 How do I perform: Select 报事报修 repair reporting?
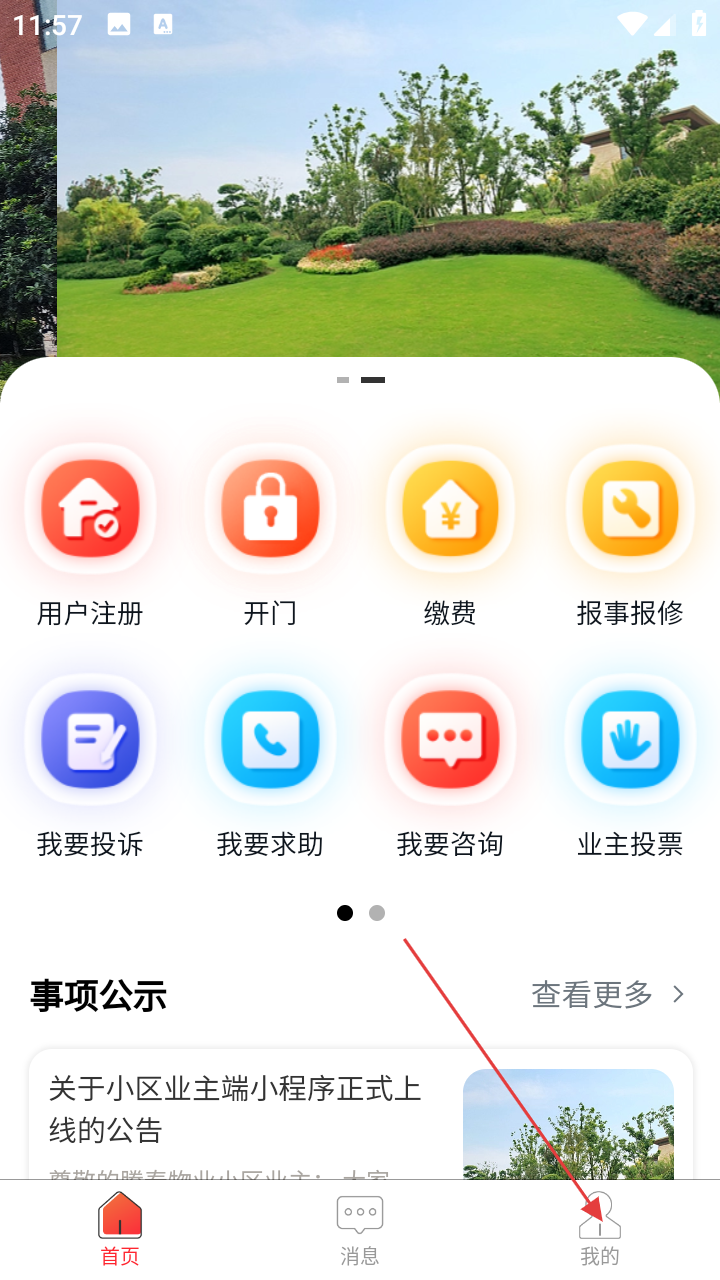(x=630, y=510)
